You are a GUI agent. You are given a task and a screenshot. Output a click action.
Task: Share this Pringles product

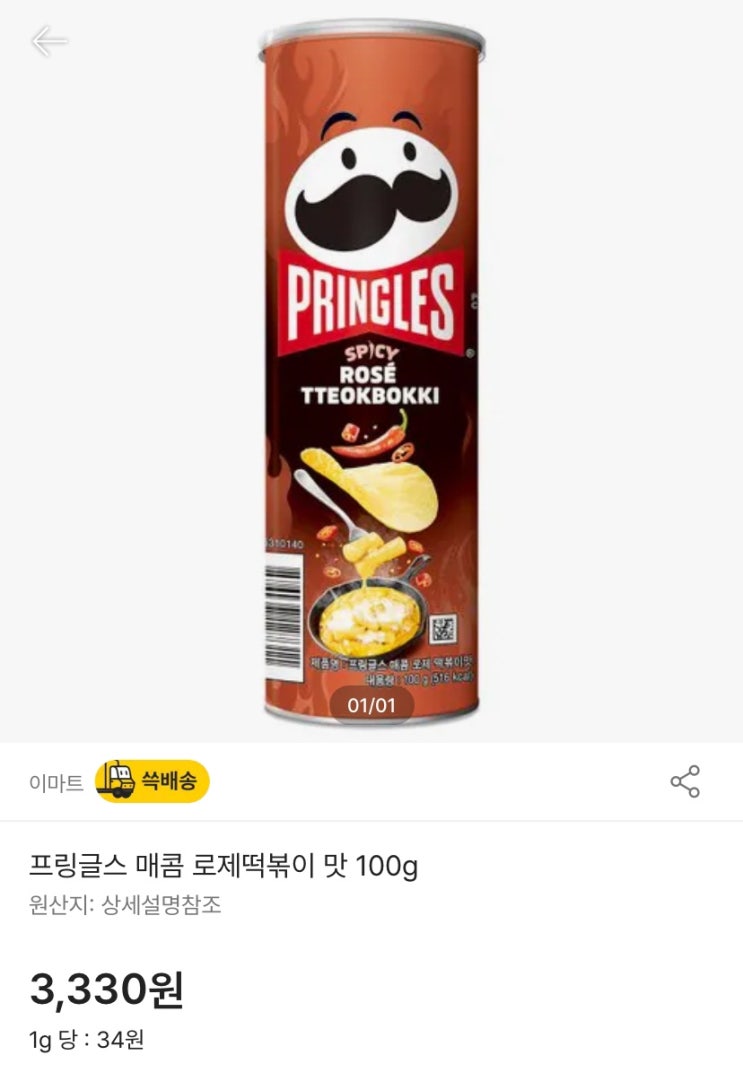pyautogui.click(x=685, y=782)
